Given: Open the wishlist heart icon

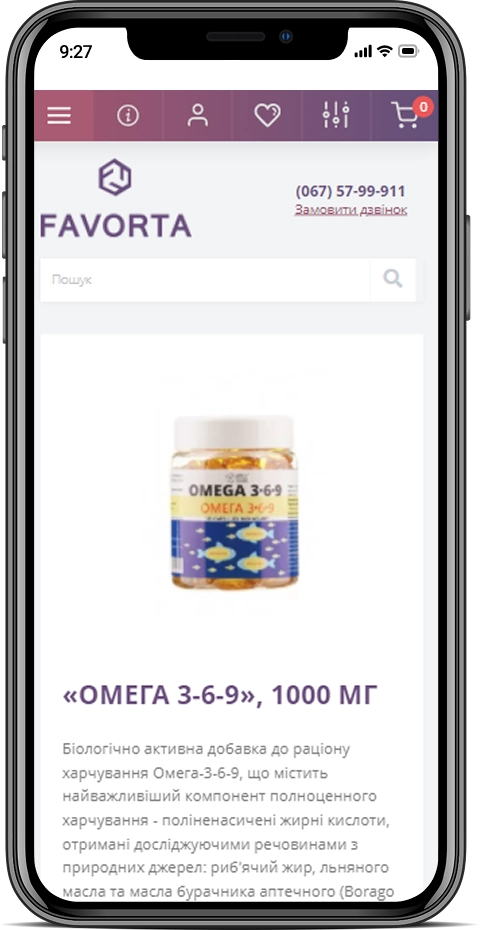Looking at the screenshot, I should pos(268,116).
